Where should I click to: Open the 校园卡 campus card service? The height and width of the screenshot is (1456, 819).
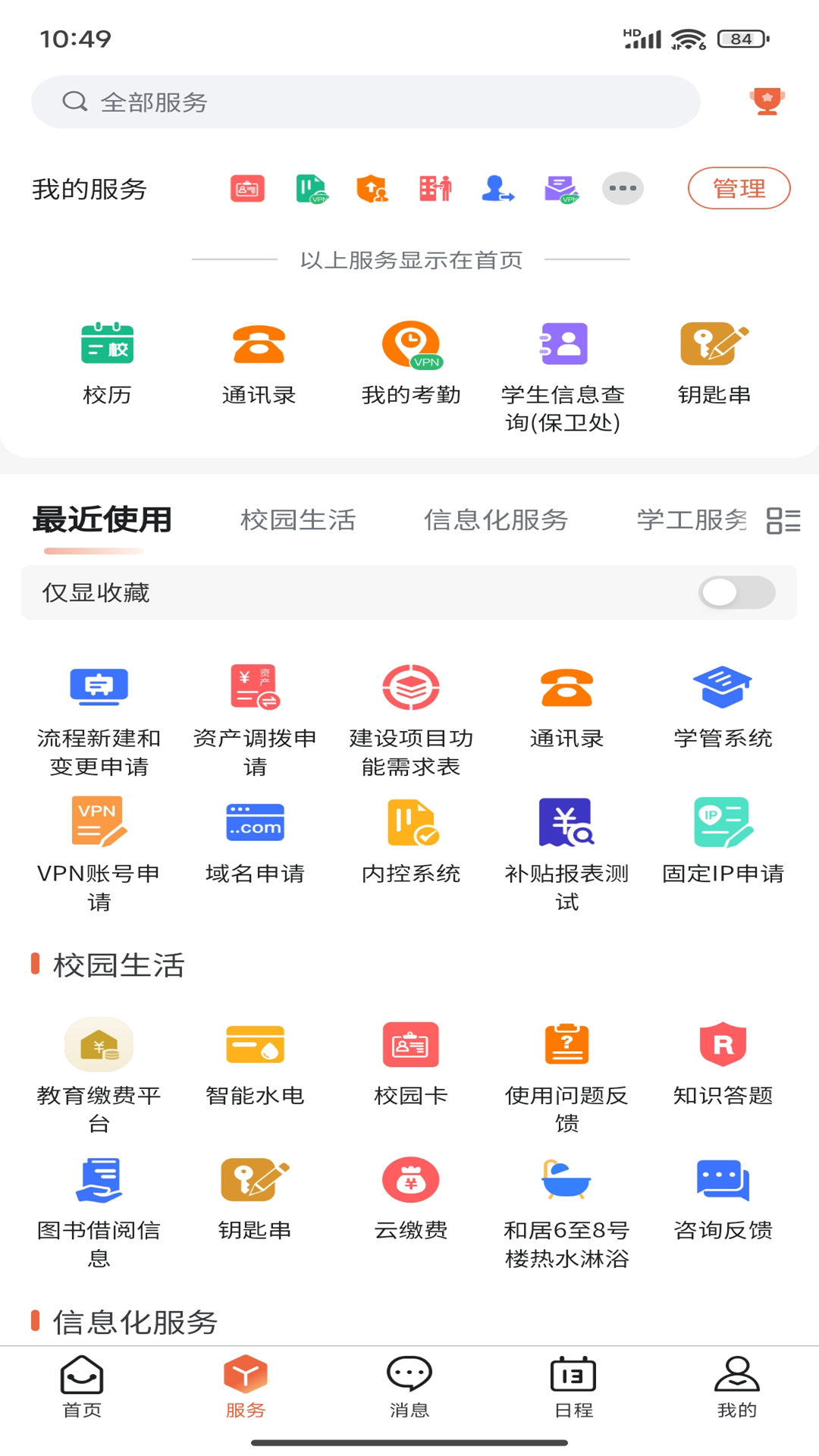click(410, 1045)
